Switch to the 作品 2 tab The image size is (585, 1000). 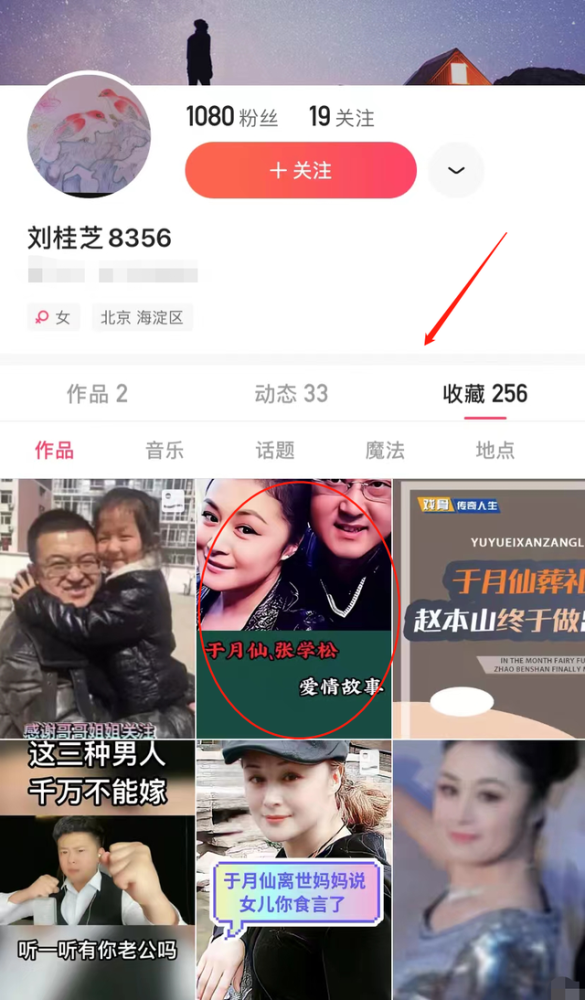pos(97,393)
